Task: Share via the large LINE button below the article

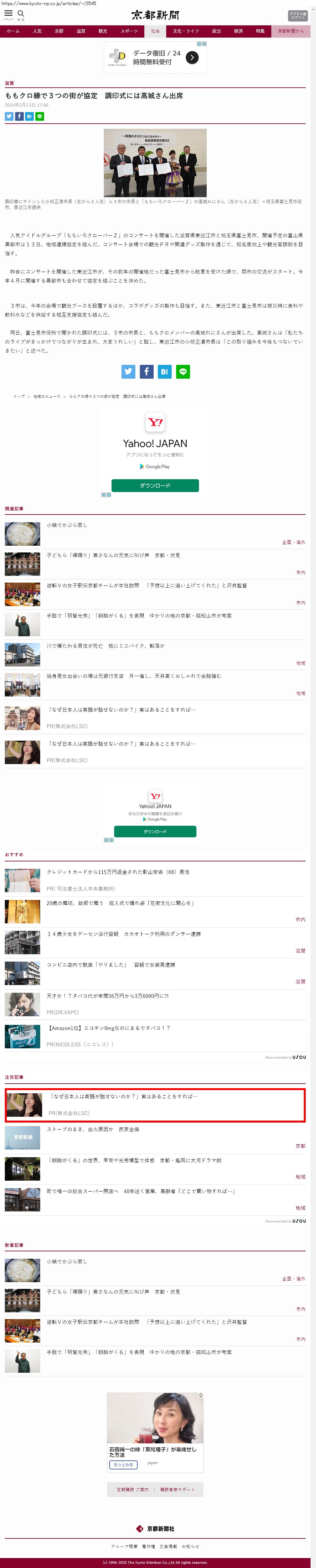Action: click(183, 371)
